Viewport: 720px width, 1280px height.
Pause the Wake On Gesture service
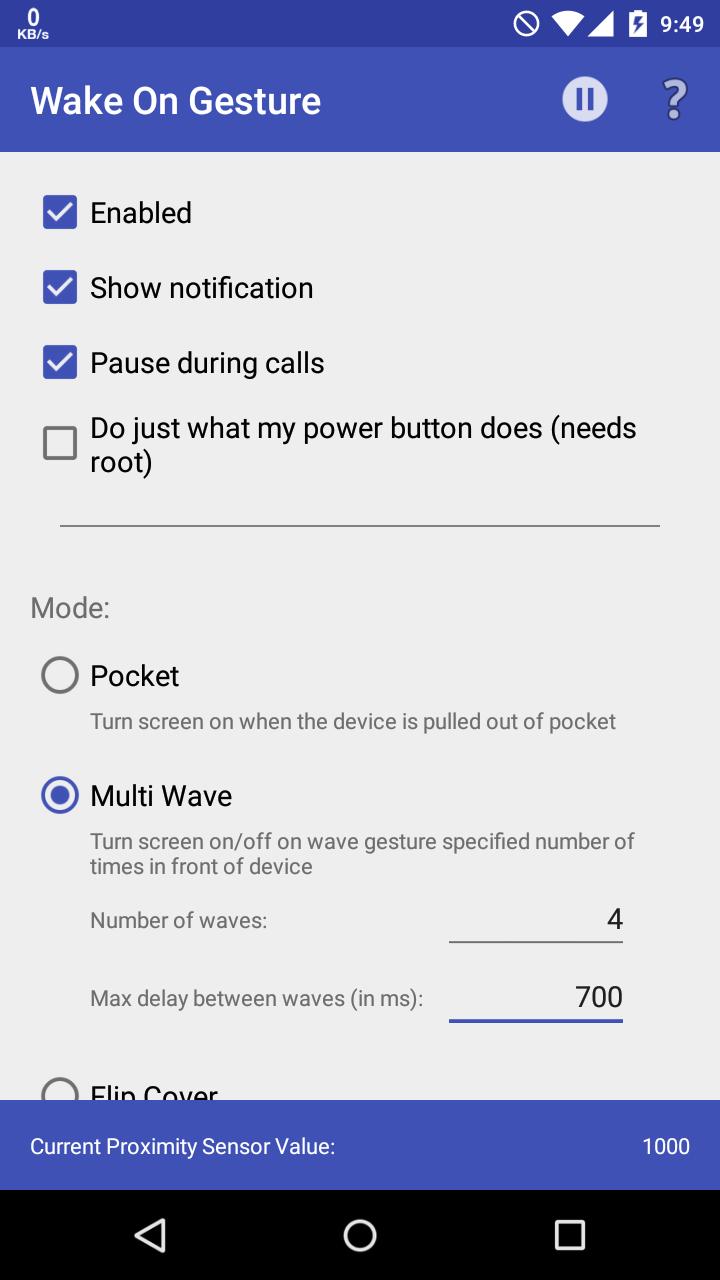coord(585,100)
